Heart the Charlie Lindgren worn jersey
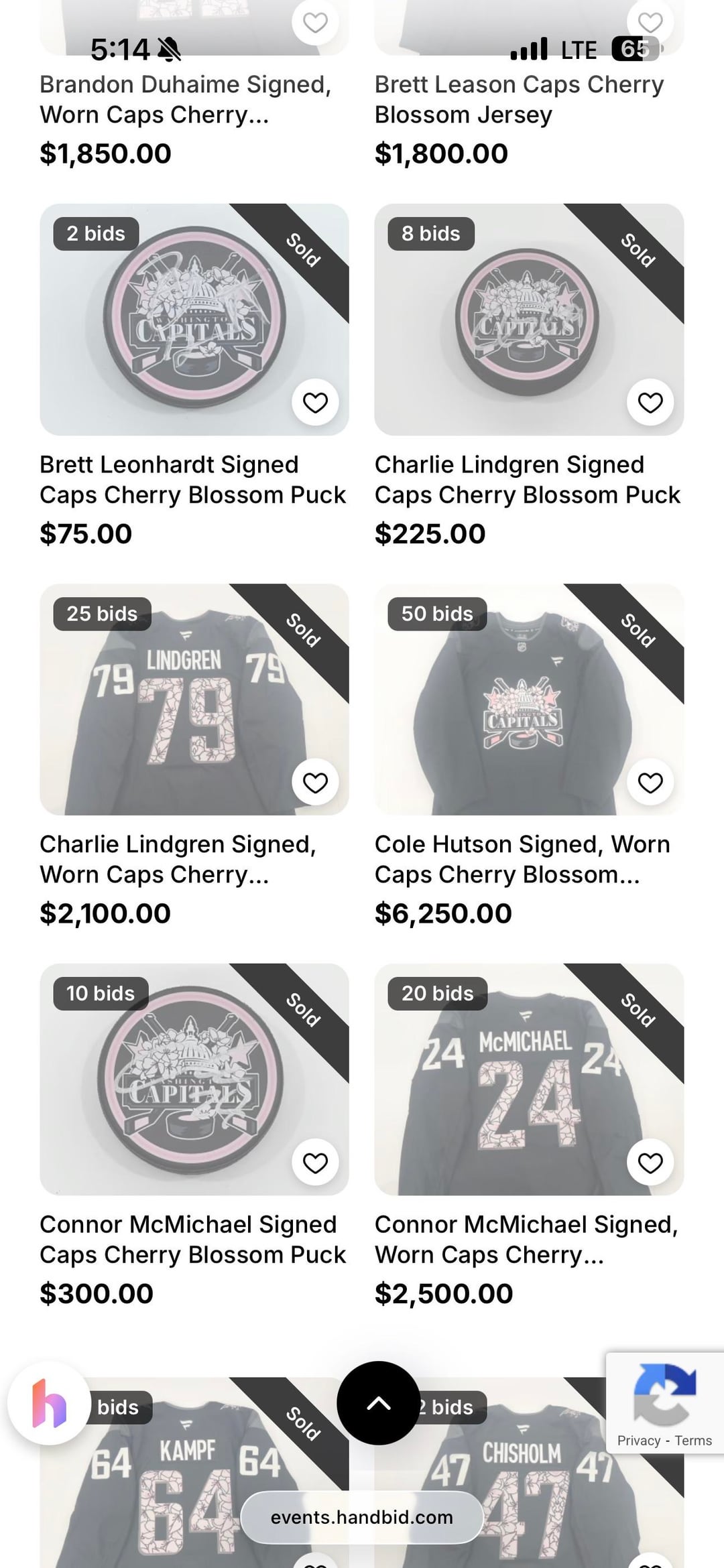The image size is (724, 1568). pyautogui.click(x=315, y=783)
